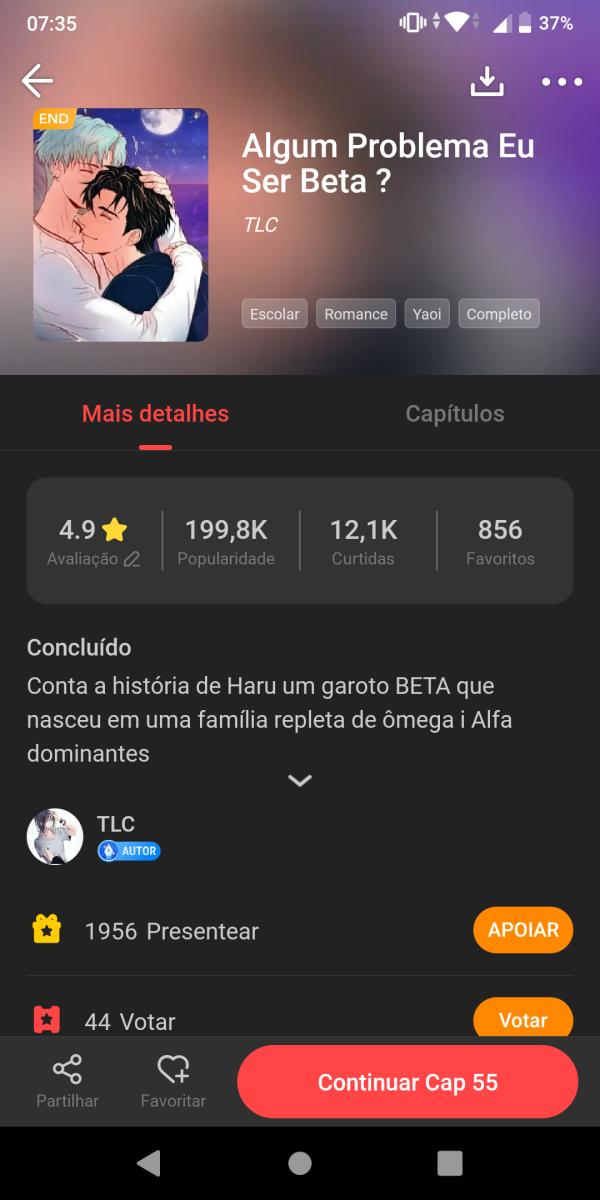
Task: Switch to the Capítulos tab
Action: (454, 414)
